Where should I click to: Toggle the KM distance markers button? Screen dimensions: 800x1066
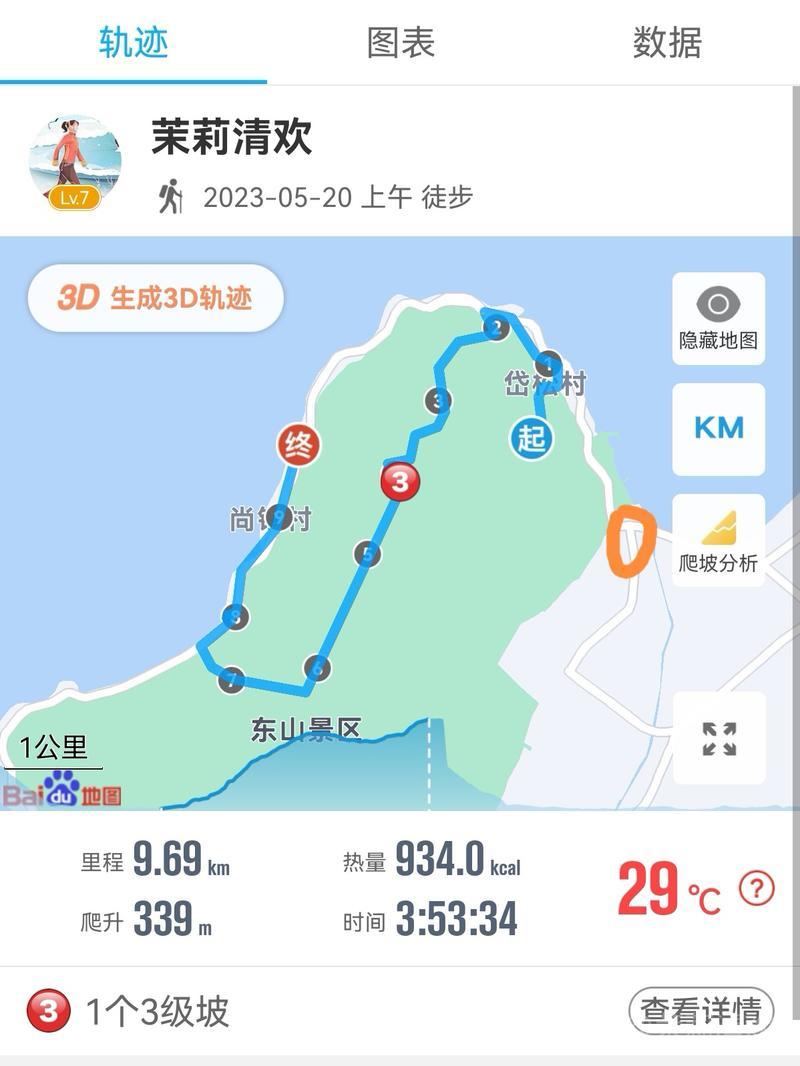pyautogui.click(x=718, y=428)
